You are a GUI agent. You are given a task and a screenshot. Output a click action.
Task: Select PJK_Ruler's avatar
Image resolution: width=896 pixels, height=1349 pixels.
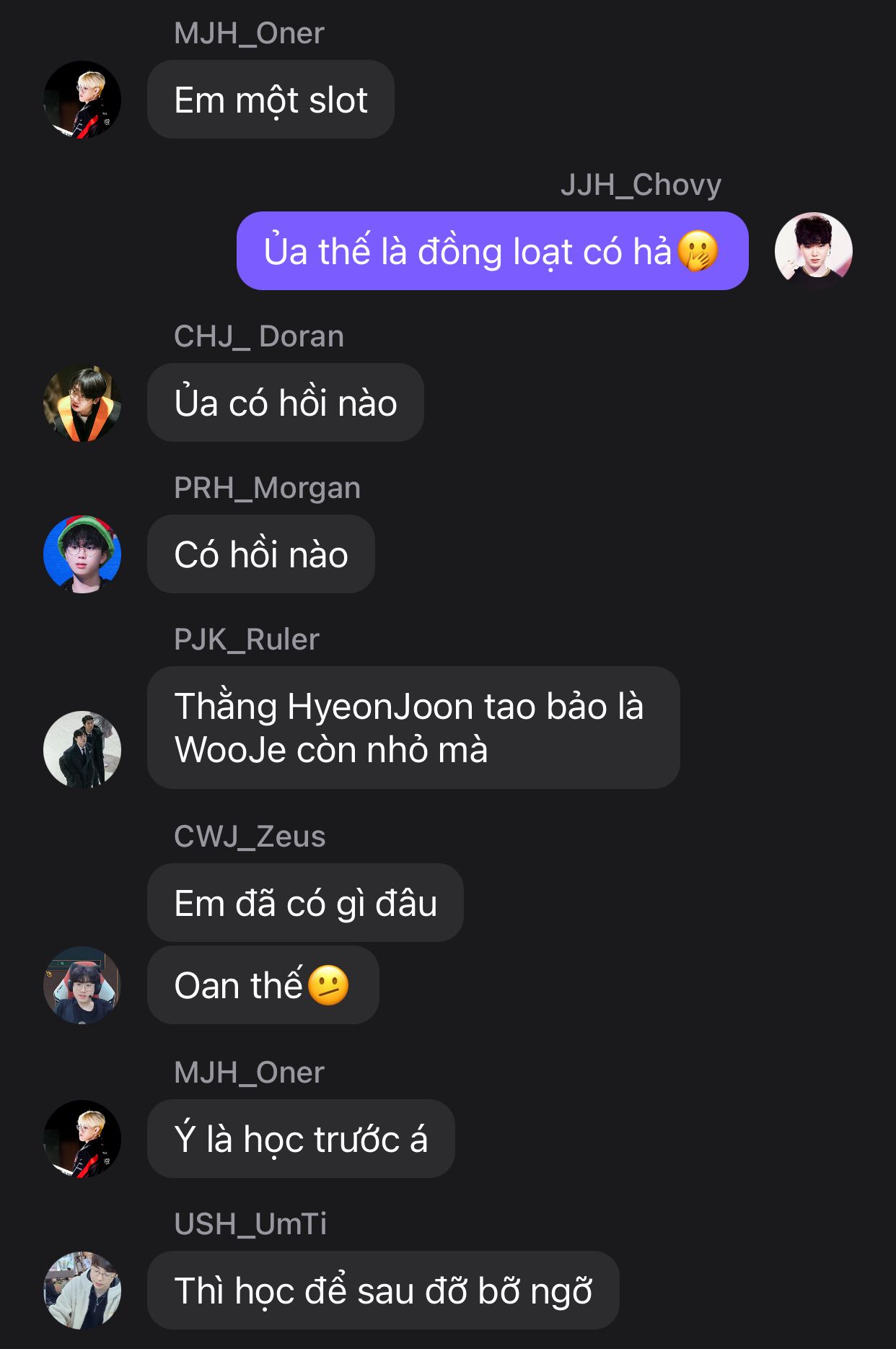pos(82,749)
